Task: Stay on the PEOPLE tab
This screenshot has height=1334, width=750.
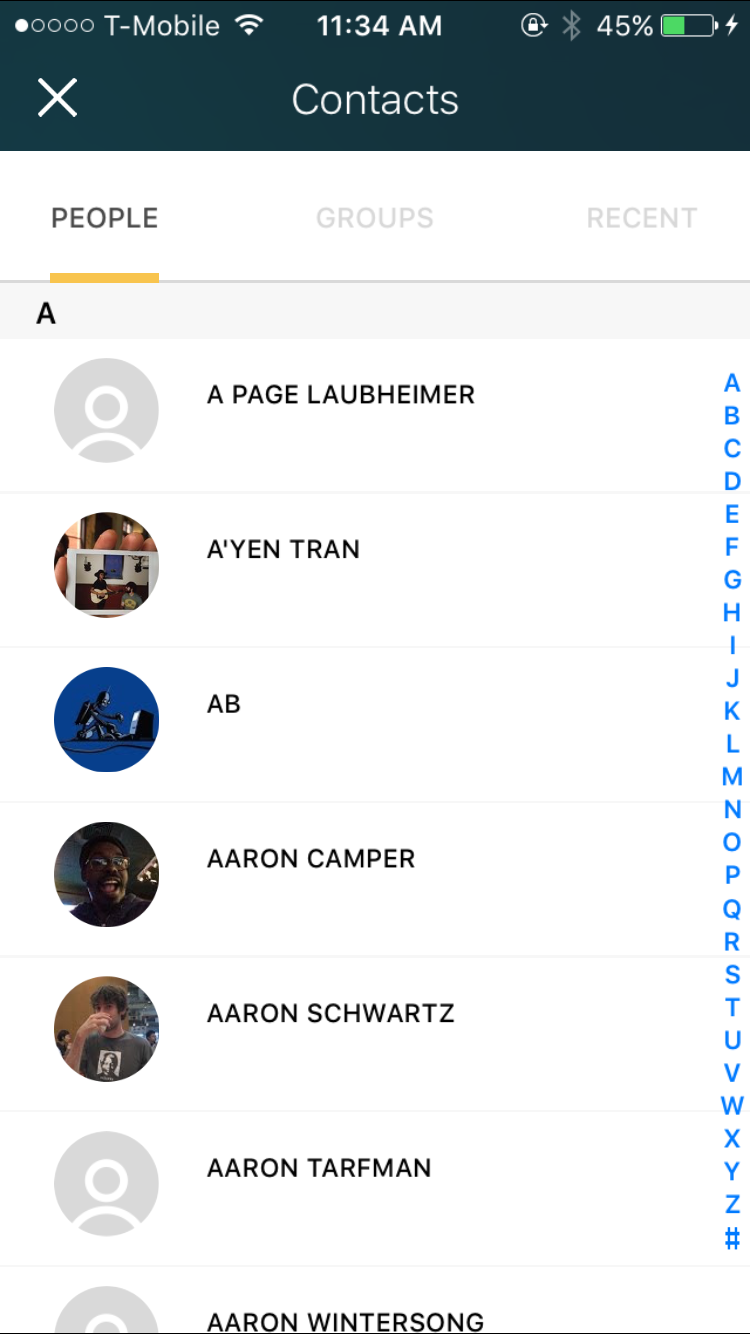Action: point(104,217)
